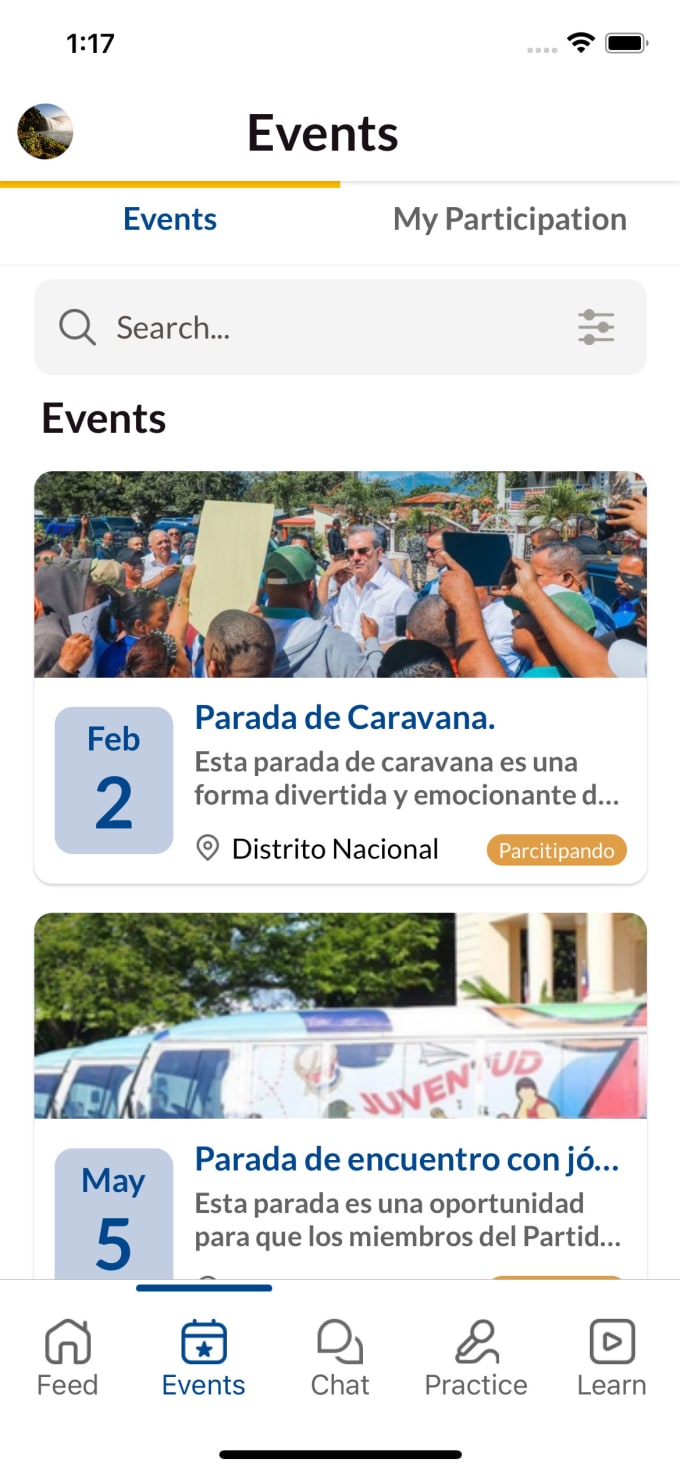
Task: Open the Learn tab
Action: pos(611,1358)
